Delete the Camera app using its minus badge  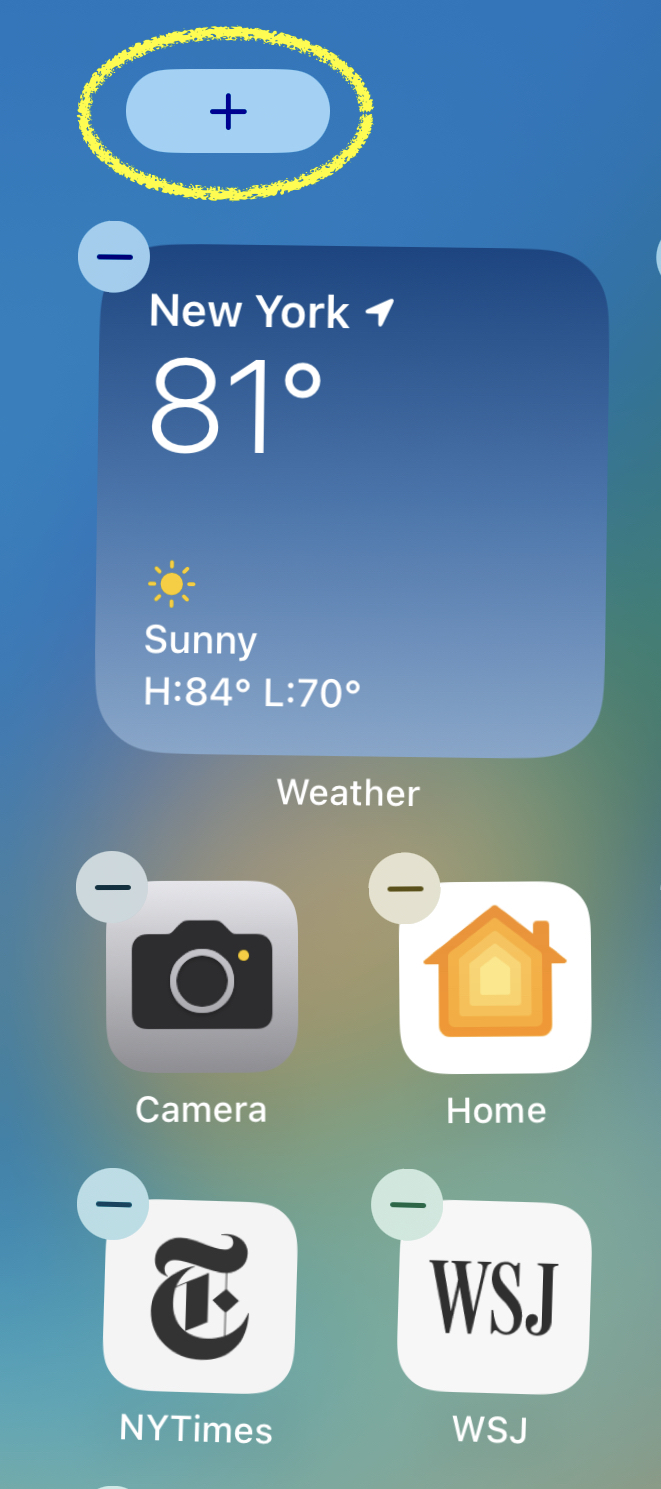[x=112, y=887]
